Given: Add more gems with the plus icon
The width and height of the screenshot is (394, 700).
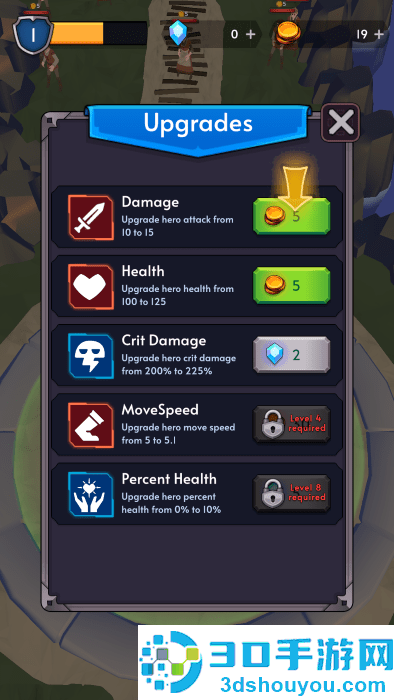Looking at the screenshot, I should tap(251, 34).
